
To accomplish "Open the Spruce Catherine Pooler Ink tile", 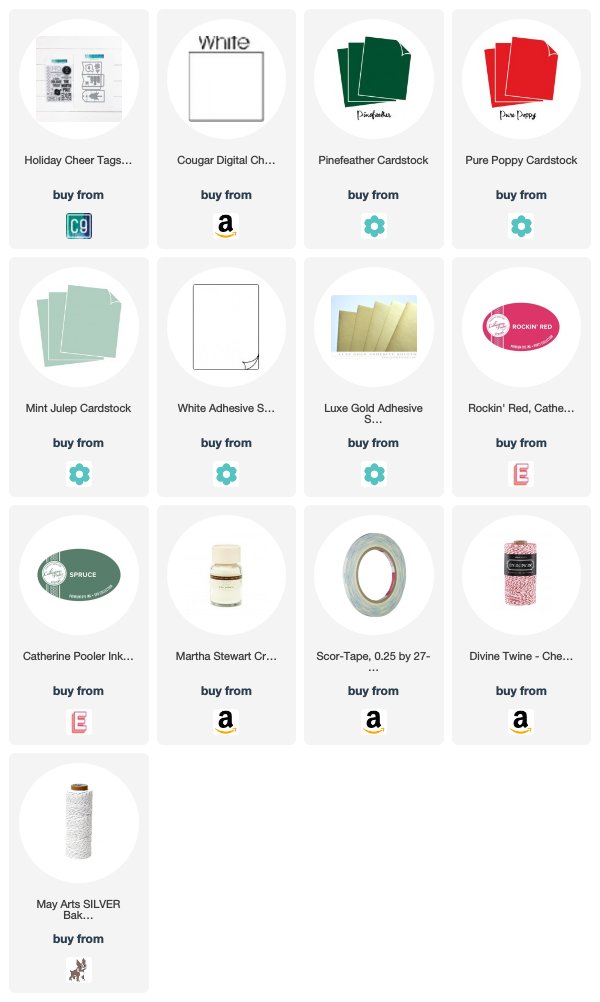I will click(x=79, y=624).
